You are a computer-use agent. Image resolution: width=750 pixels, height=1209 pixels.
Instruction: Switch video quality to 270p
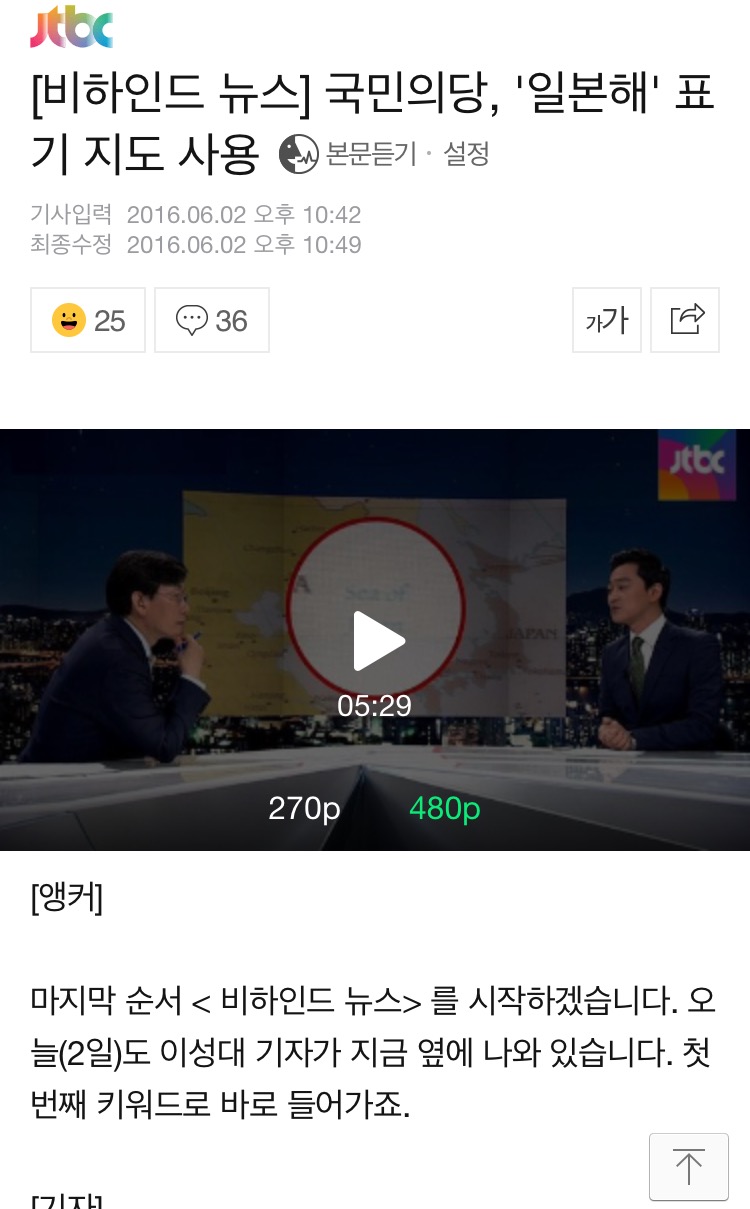(x=306, y=809)
